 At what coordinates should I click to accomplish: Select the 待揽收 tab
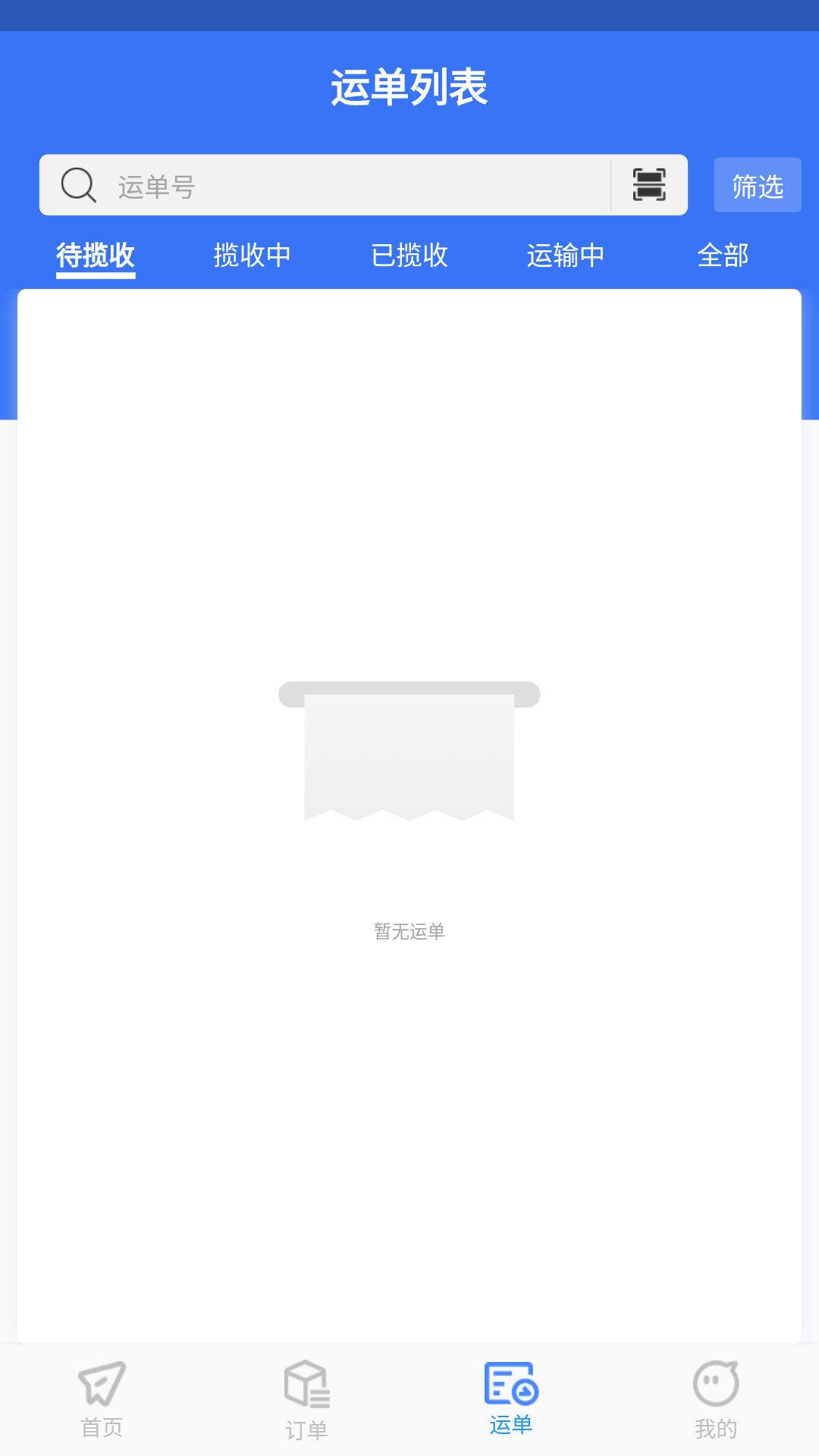coord(96,256)
